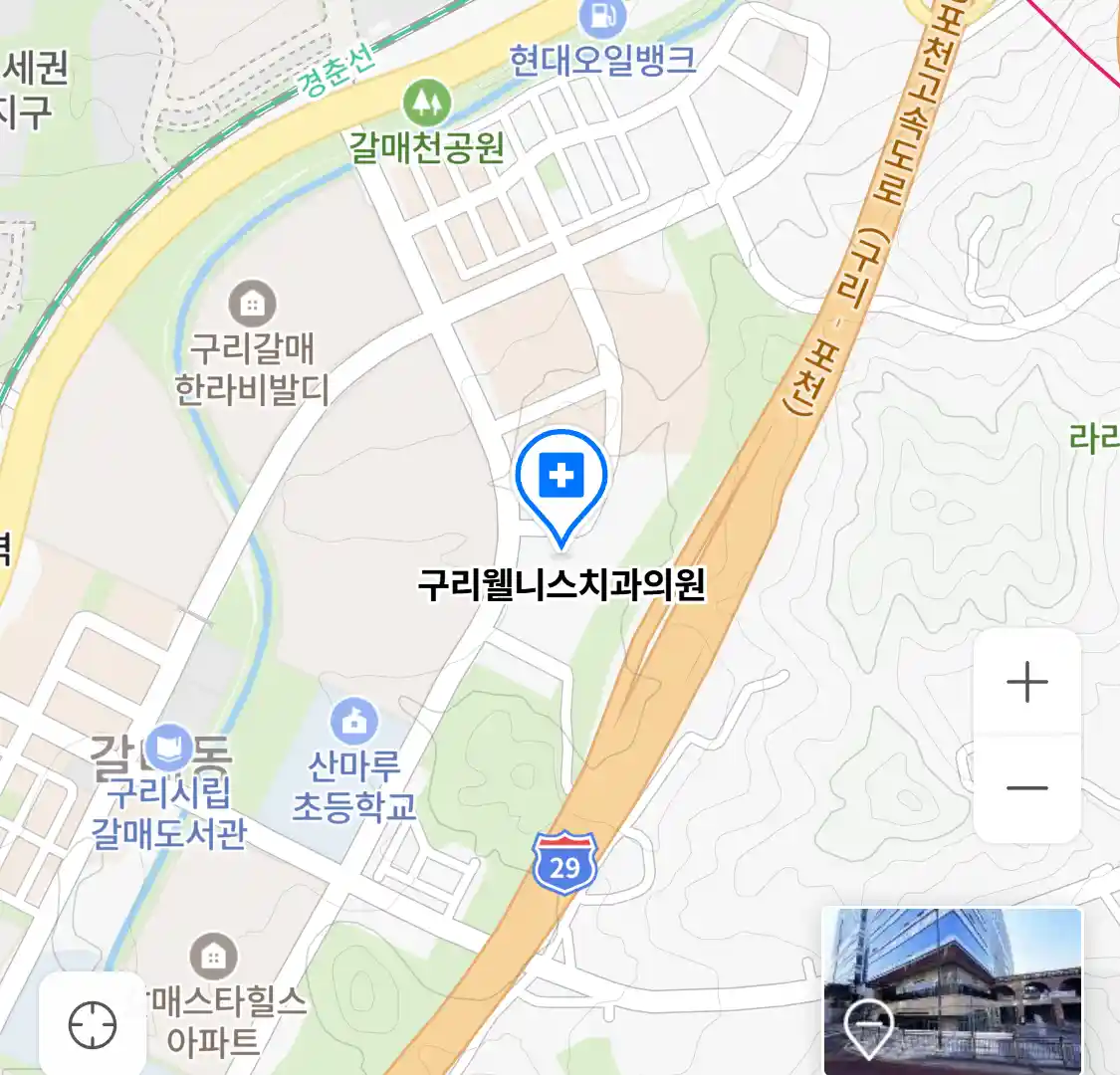Tap the 구리웰니스치과의원 map pin

coord(561,478)
